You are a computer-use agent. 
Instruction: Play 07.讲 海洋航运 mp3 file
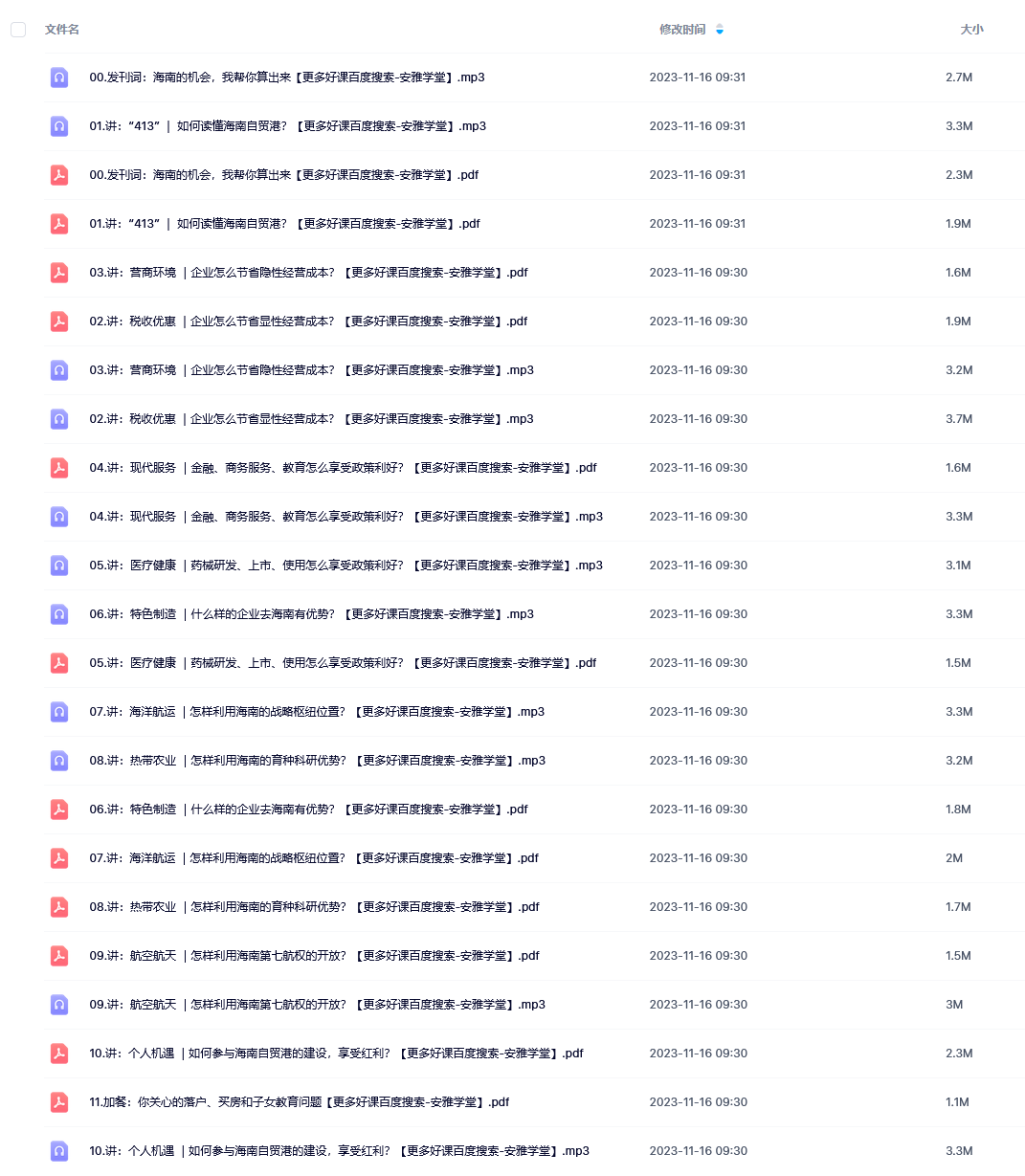coord(317,712)
